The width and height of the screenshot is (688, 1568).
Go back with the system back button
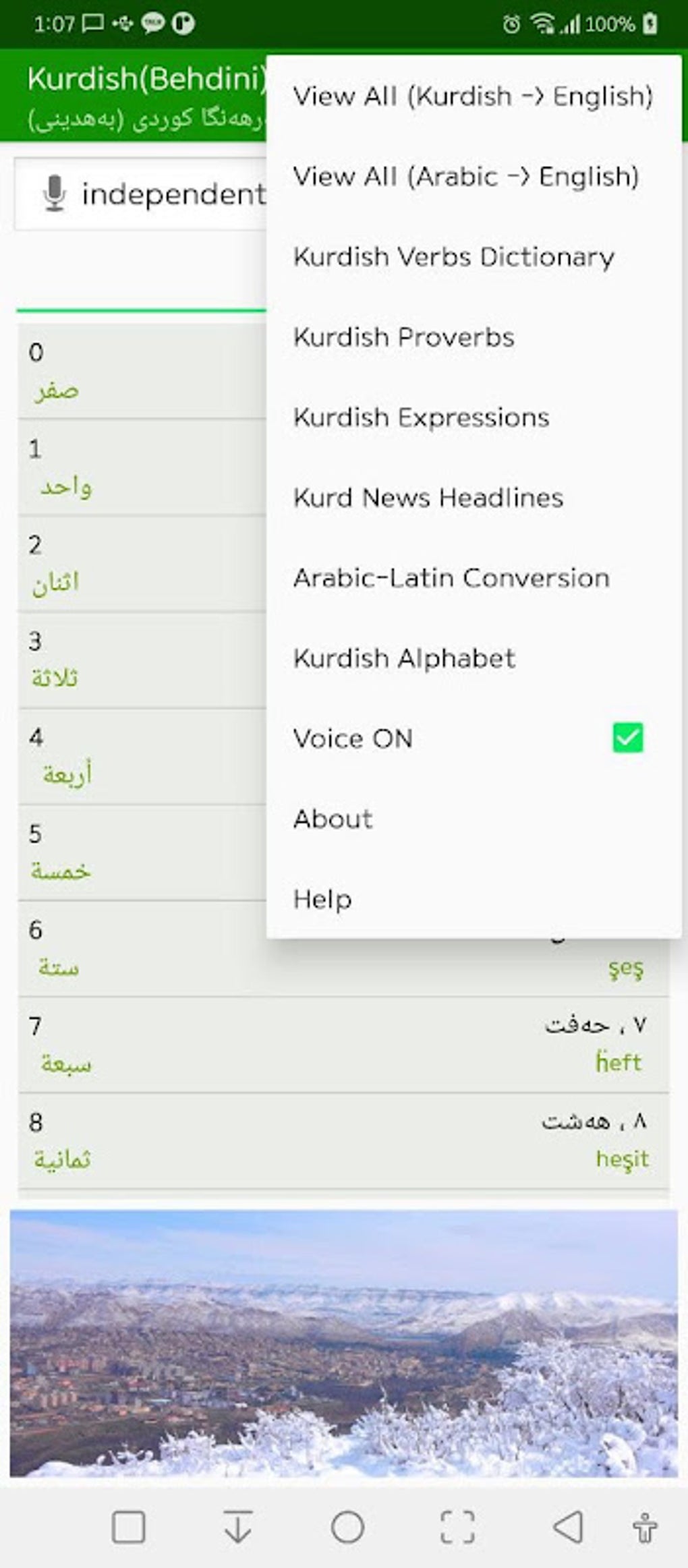(567, 1527)
